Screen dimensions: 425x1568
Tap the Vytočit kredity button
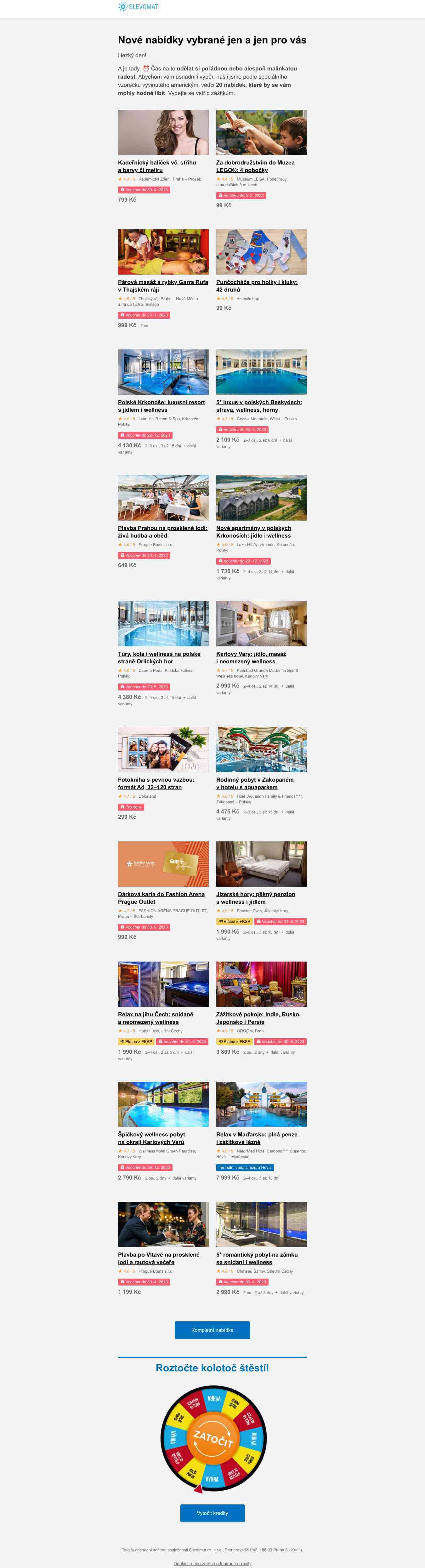(212, 1513)
